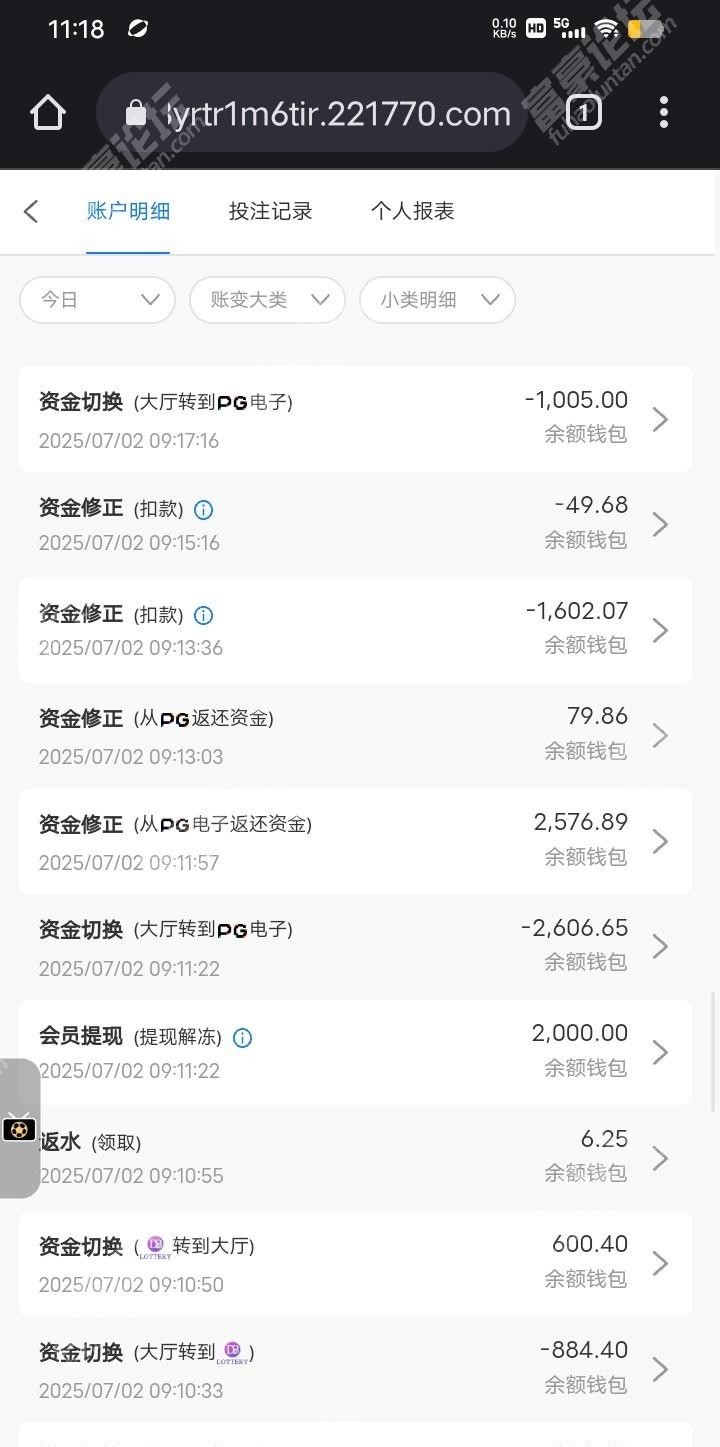Open the -2,606.65 资金切换 record
The width and height of the screenshot is (720, 1447).
(355, 947)
